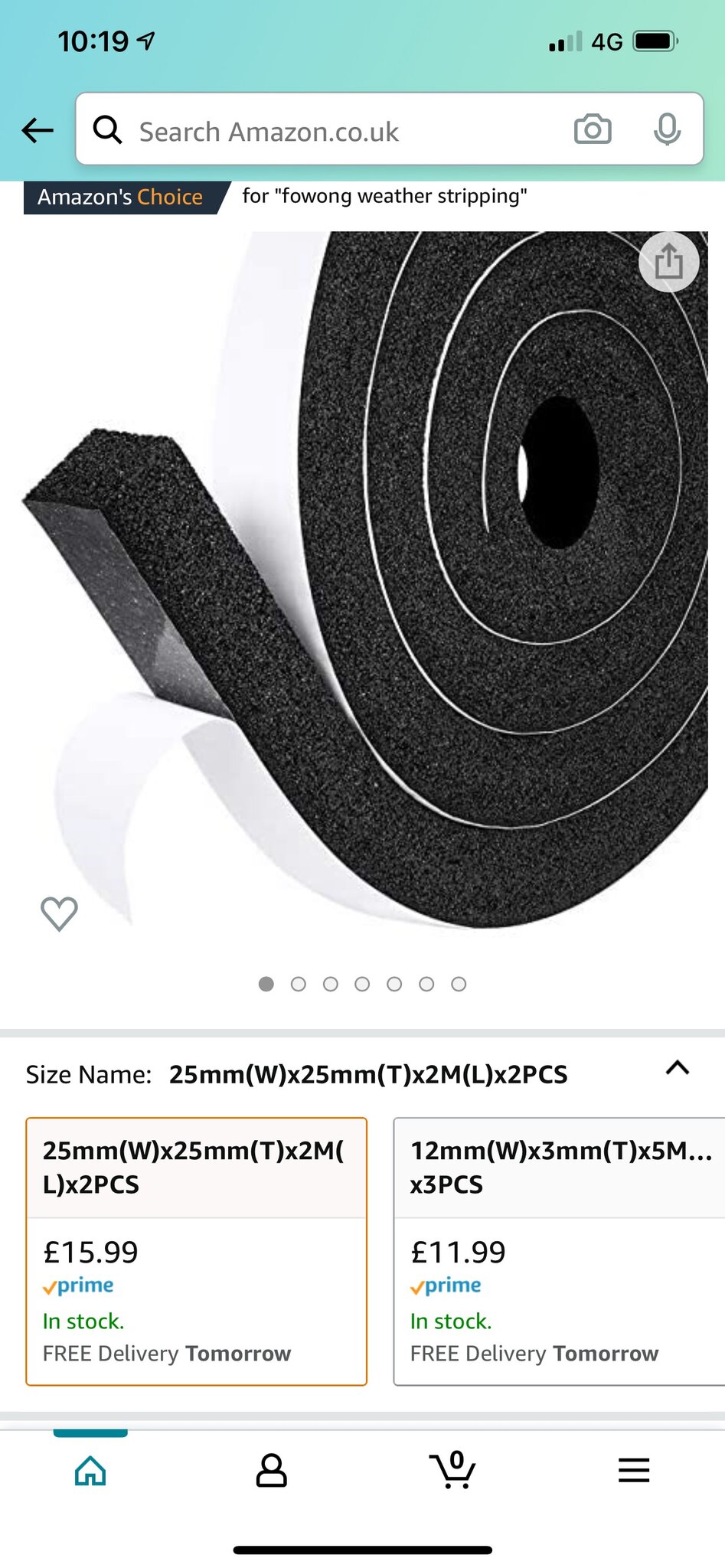Share this product
Viewport: 725px width, 1568px height.
point(668,262)
